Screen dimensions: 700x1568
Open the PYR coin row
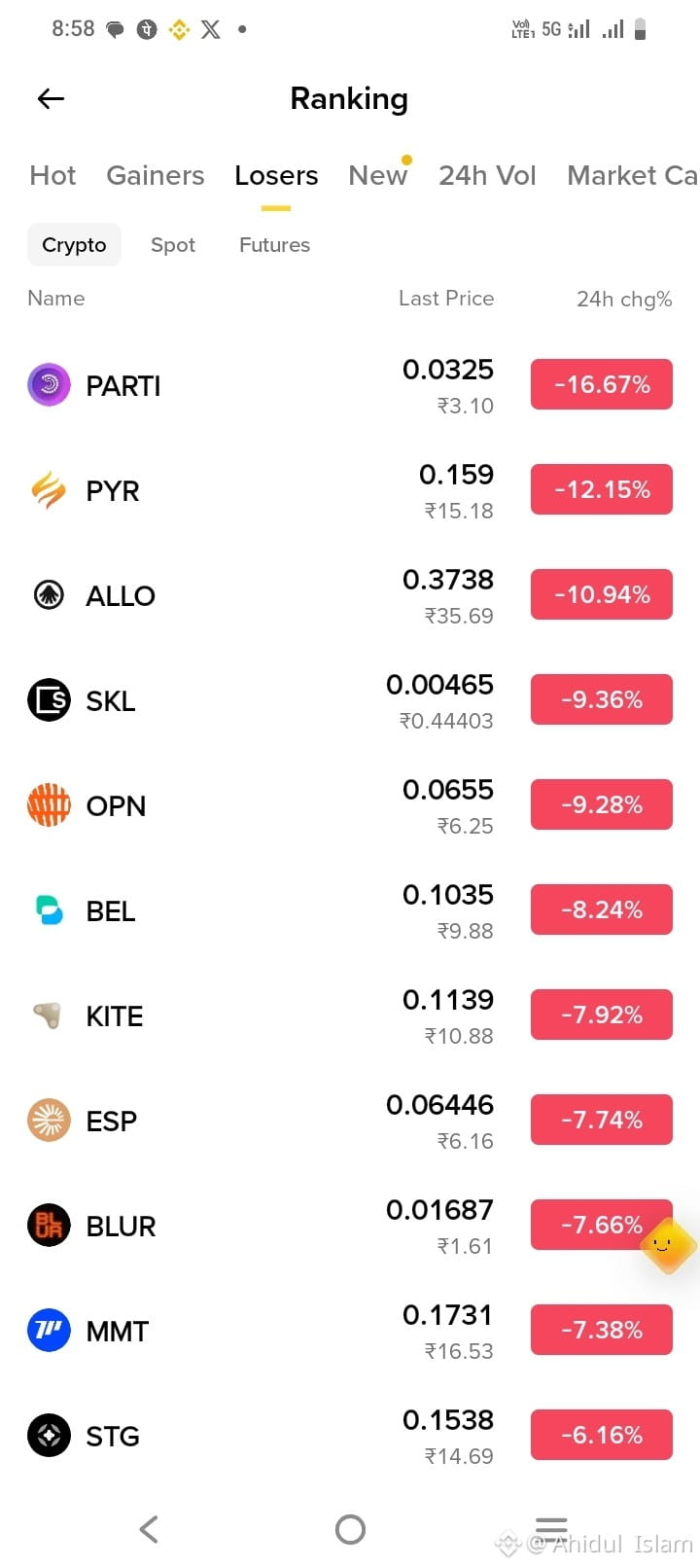click(x=350, y=490)
